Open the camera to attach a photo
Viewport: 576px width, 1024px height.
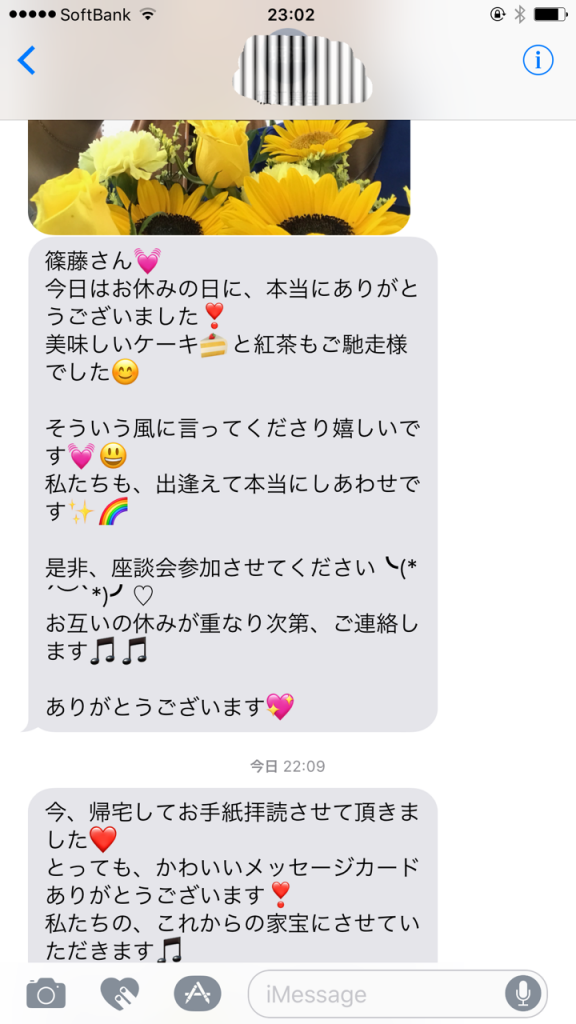(x=46, y=994)
